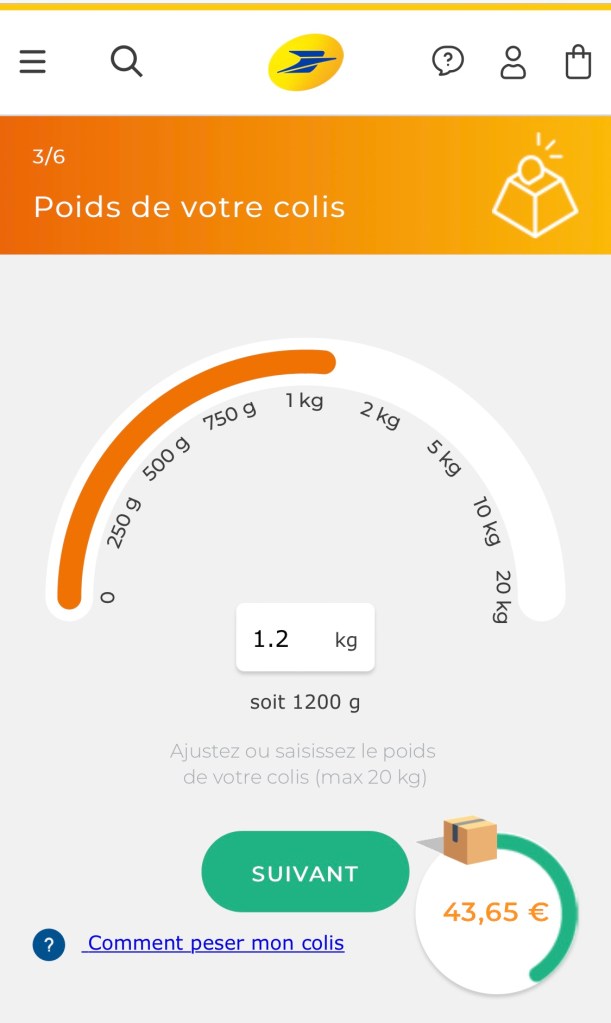This screenshot has height=1023, width=611.
Task: Open "Comment peser mon colis" link
Action: point(215,943)
